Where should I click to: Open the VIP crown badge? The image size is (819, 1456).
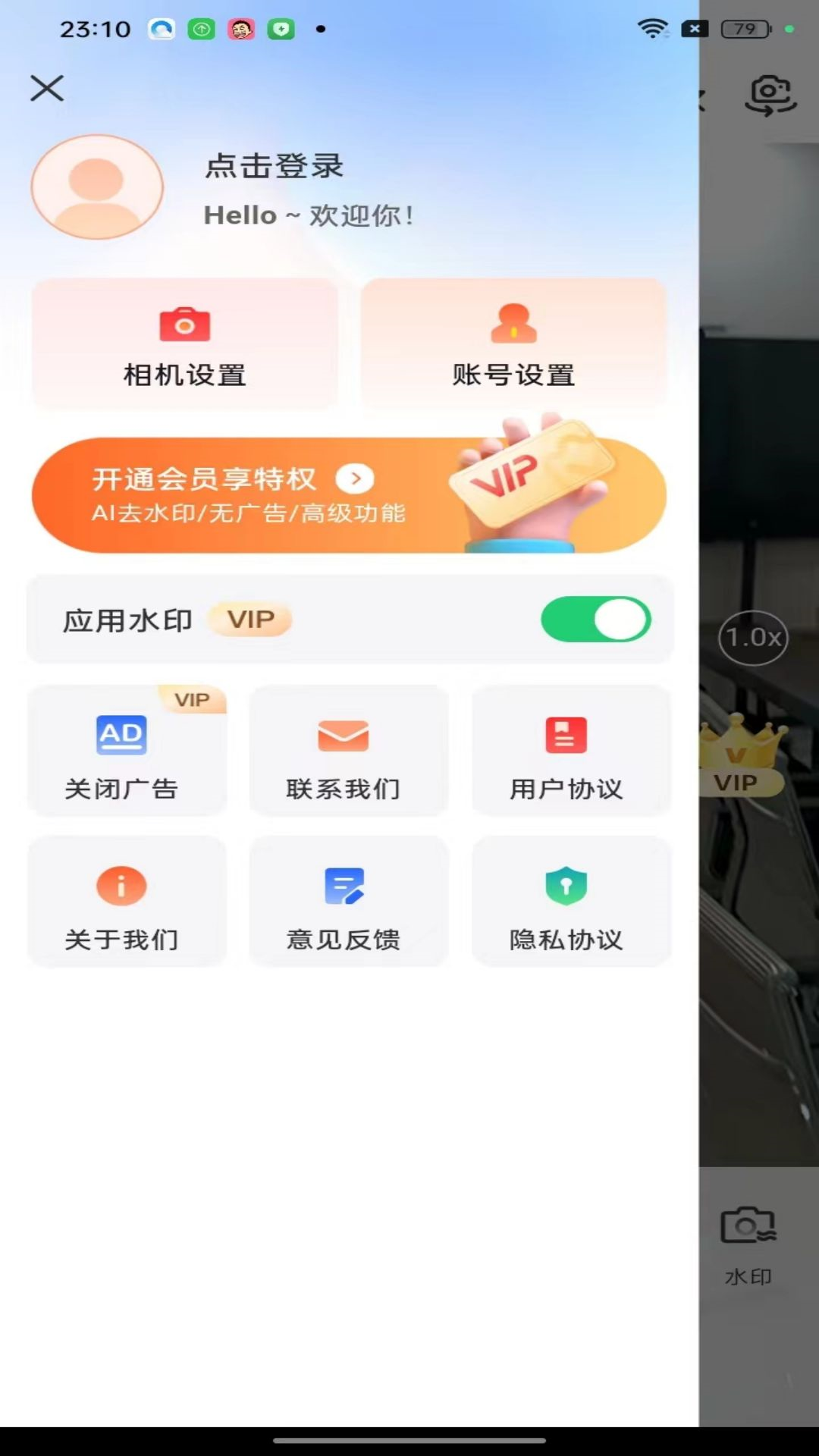click(x=741, y=758)
